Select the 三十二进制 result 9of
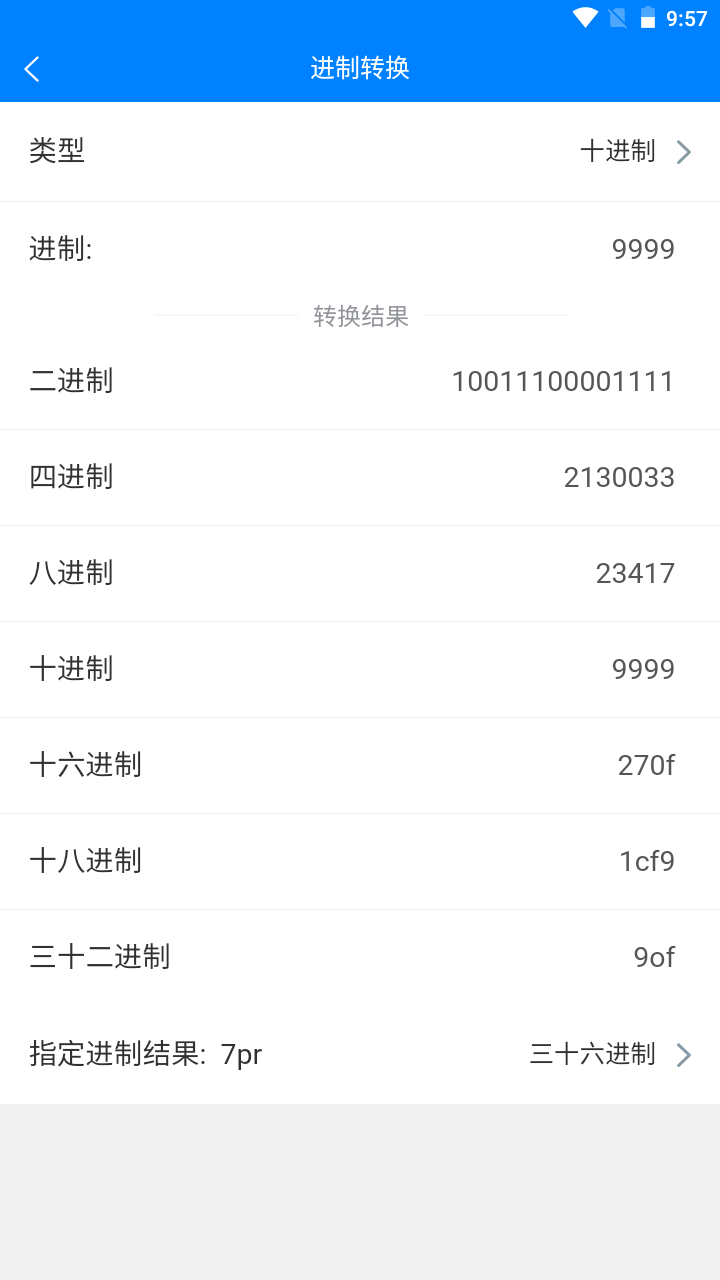The image size is (720, 1280). coord(655,957)
